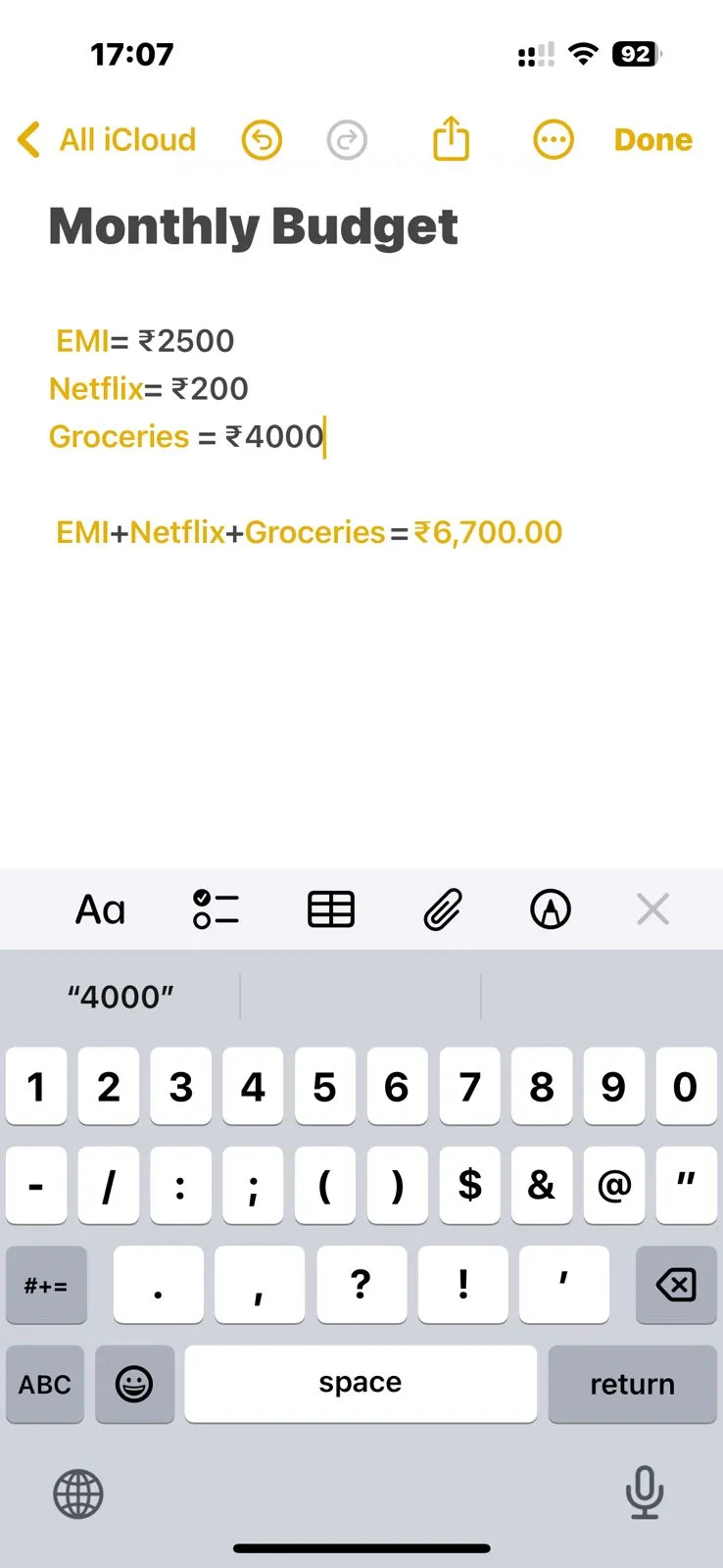Insert a table into the note
Viewport: 723px width, 1568px height.
[331, 909]
